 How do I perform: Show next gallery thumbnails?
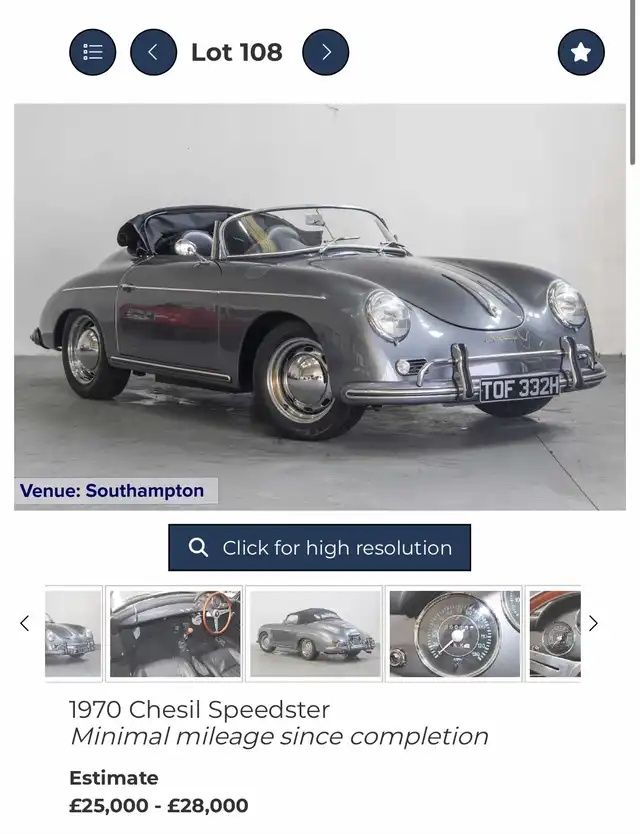click(593, 623)
